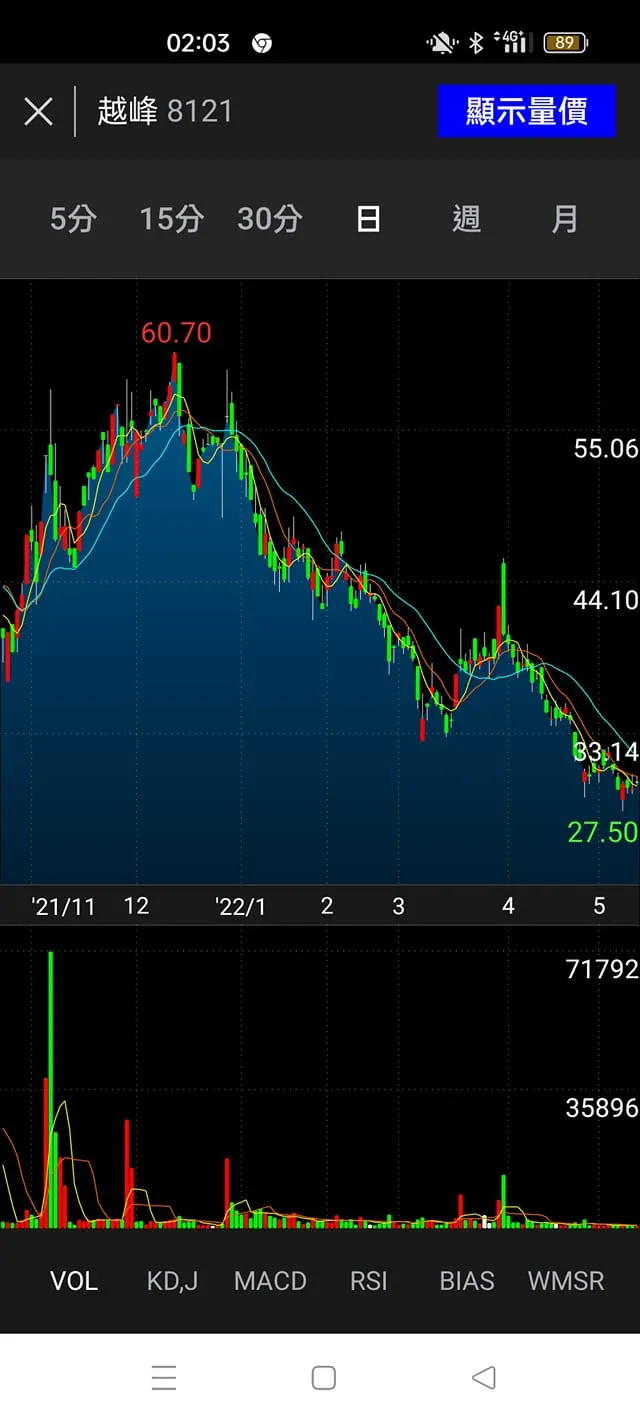
Task: Show the 30分 chart interval
Action: 269,218
